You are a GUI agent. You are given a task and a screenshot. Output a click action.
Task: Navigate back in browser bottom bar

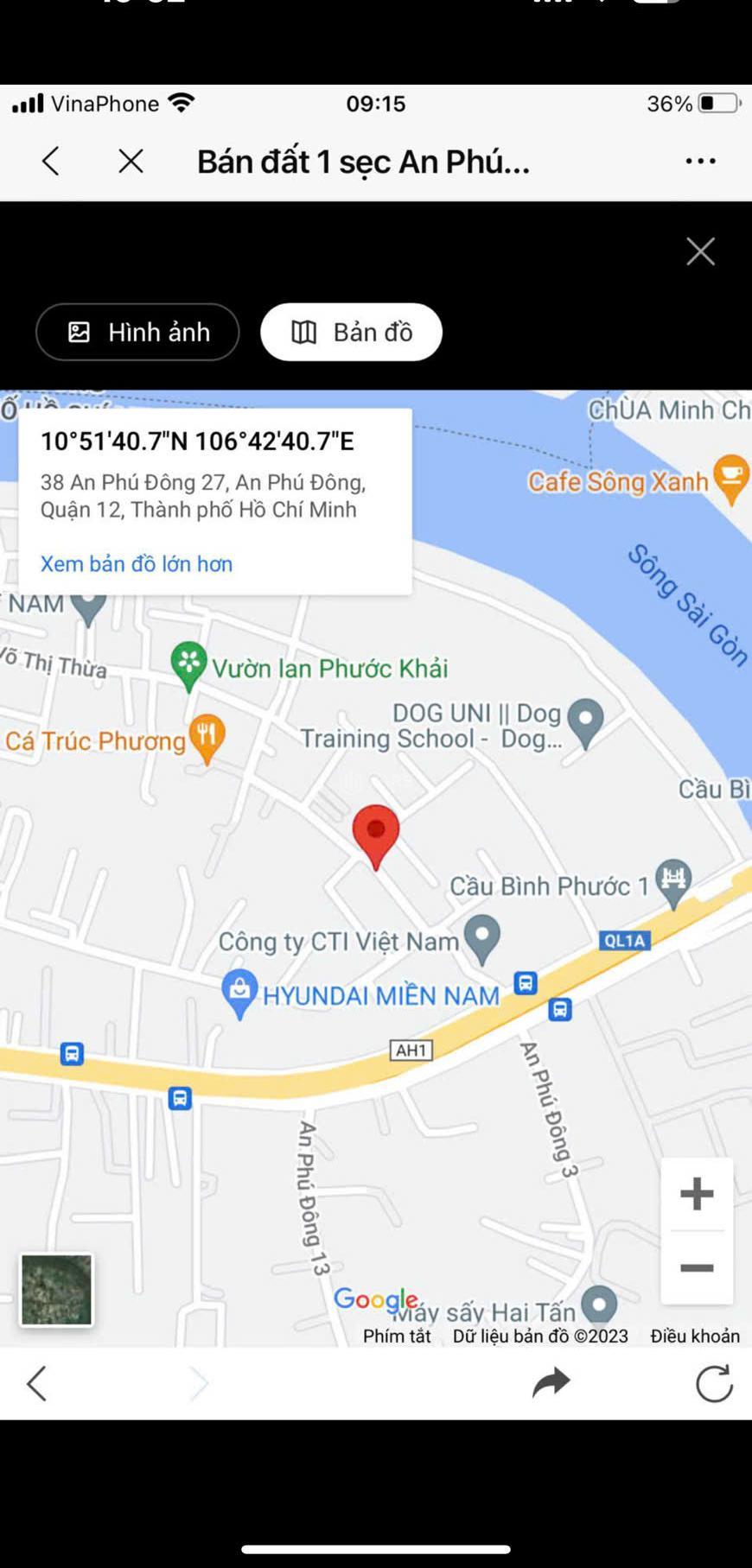click(x=36, y=1383)
